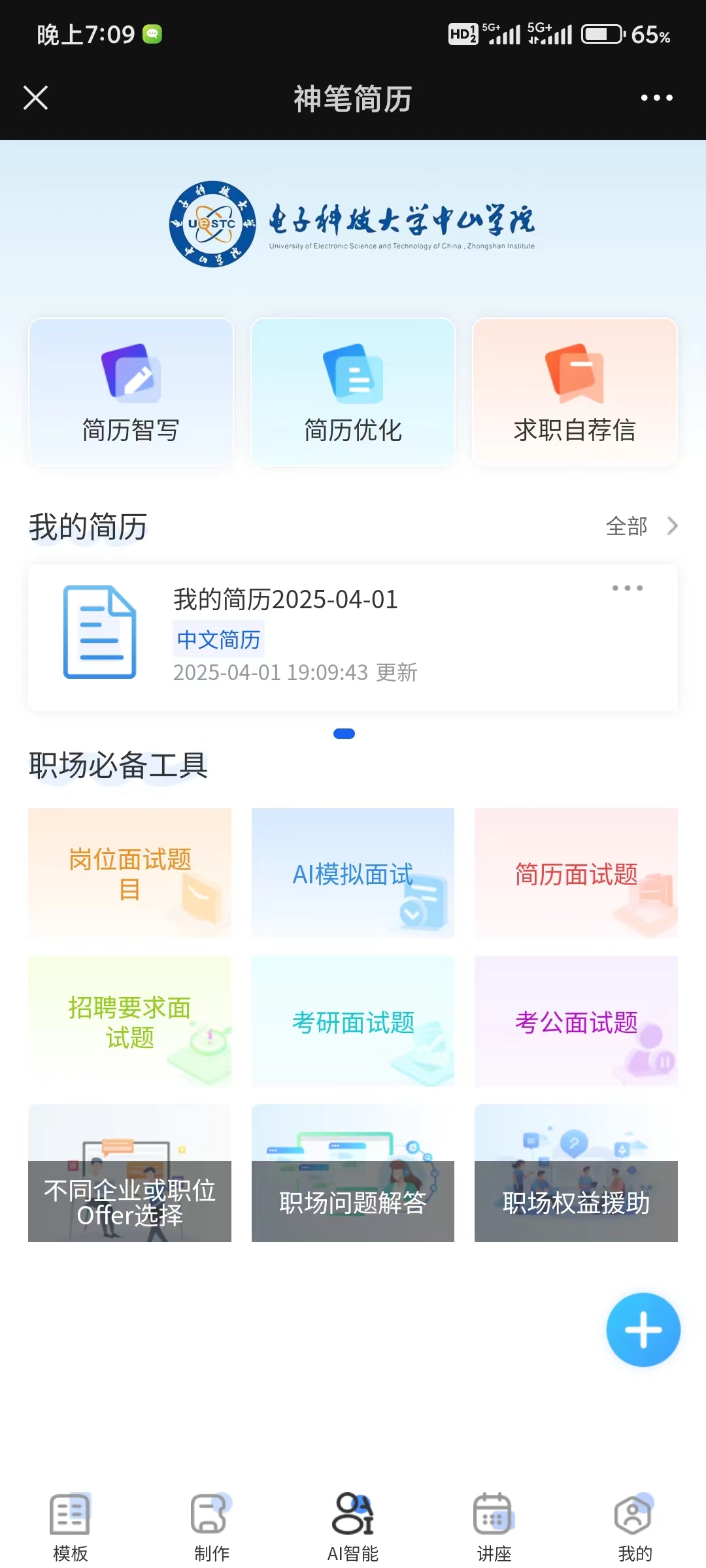Open the 简历优化 card
The height and width of the screenshot is (1568, 706).
click(x=353, y=392)
